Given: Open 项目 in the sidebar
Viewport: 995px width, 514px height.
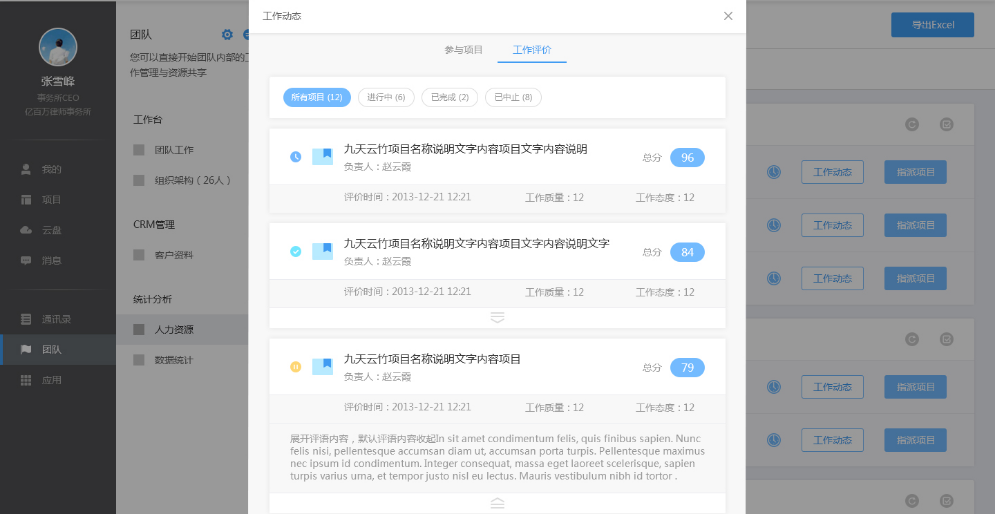Looking at the screenshot, I should pos(51,200).
